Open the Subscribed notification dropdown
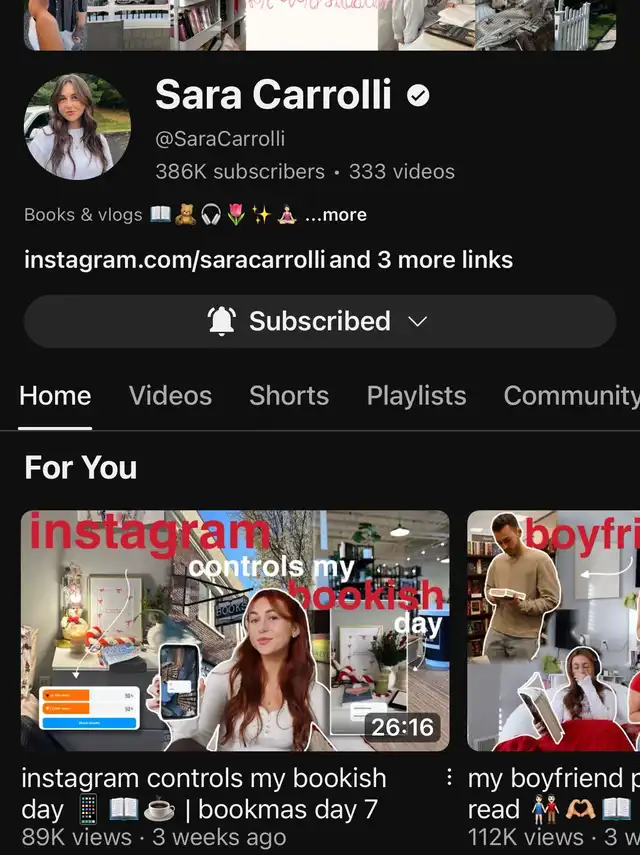Image resolution: width=640 pixels, height=855 pixels. click(319, 321)
